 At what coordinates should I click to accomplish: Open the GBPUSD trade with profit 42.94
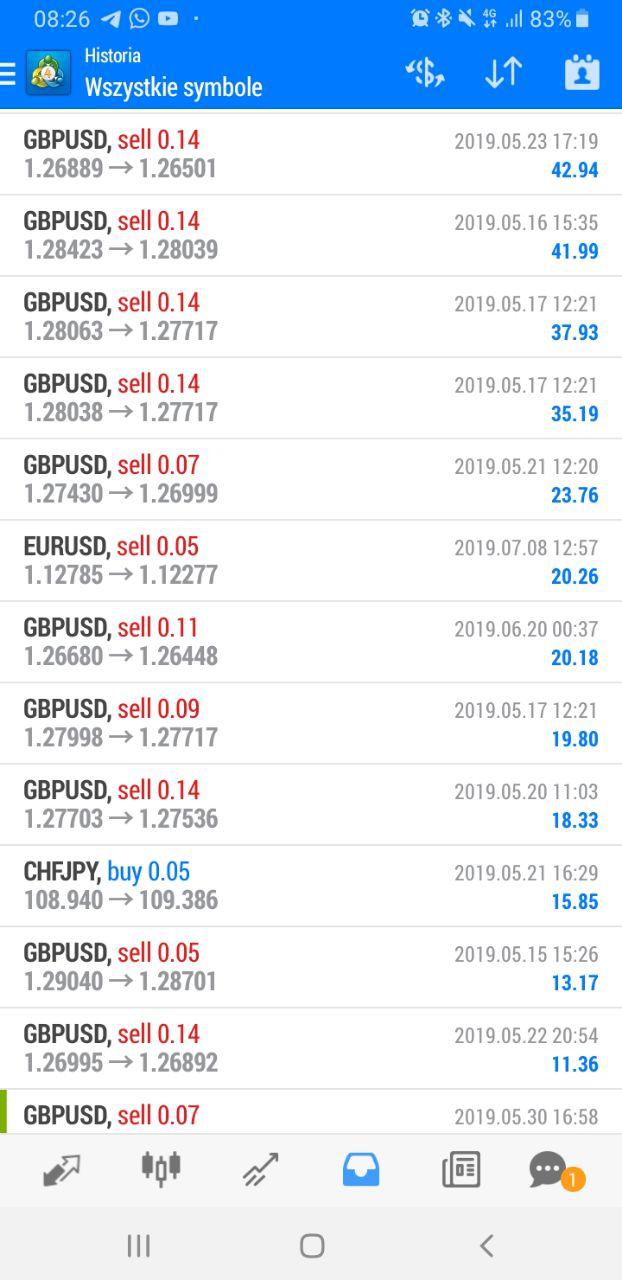pyautogui.click(x=311, y=155)
